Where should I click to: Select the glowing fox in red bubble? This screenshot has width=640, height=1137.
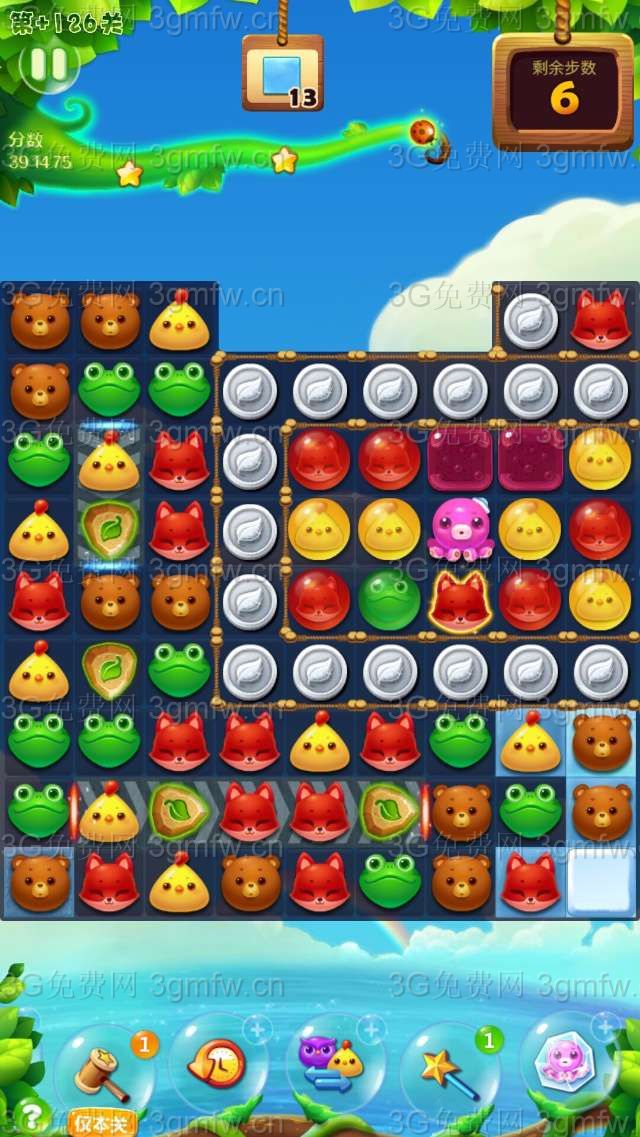[x=460, y=601]
